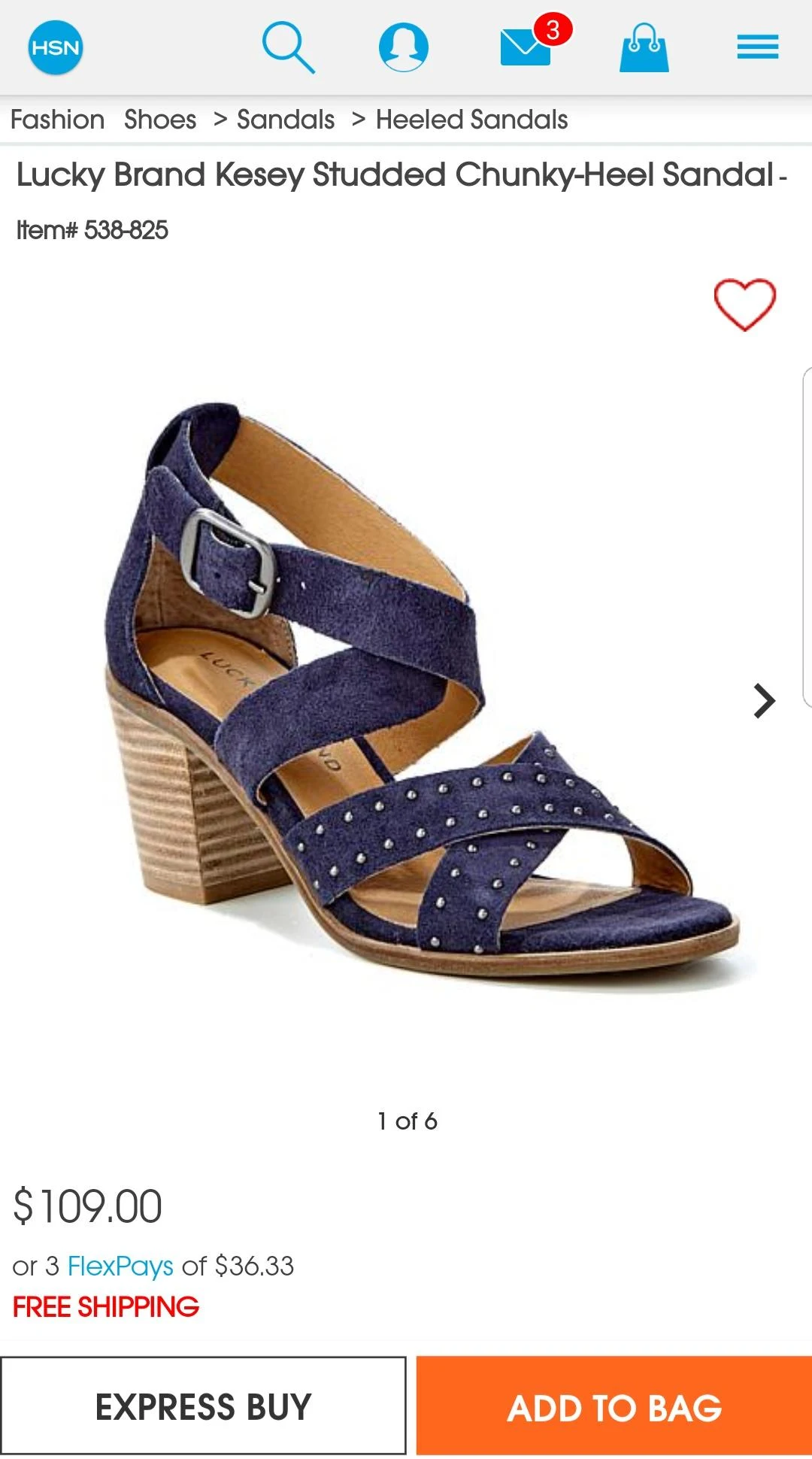Open the account profile icon
The width and height of the screenshot is (812, 1459).
click(x=404, y=47)
